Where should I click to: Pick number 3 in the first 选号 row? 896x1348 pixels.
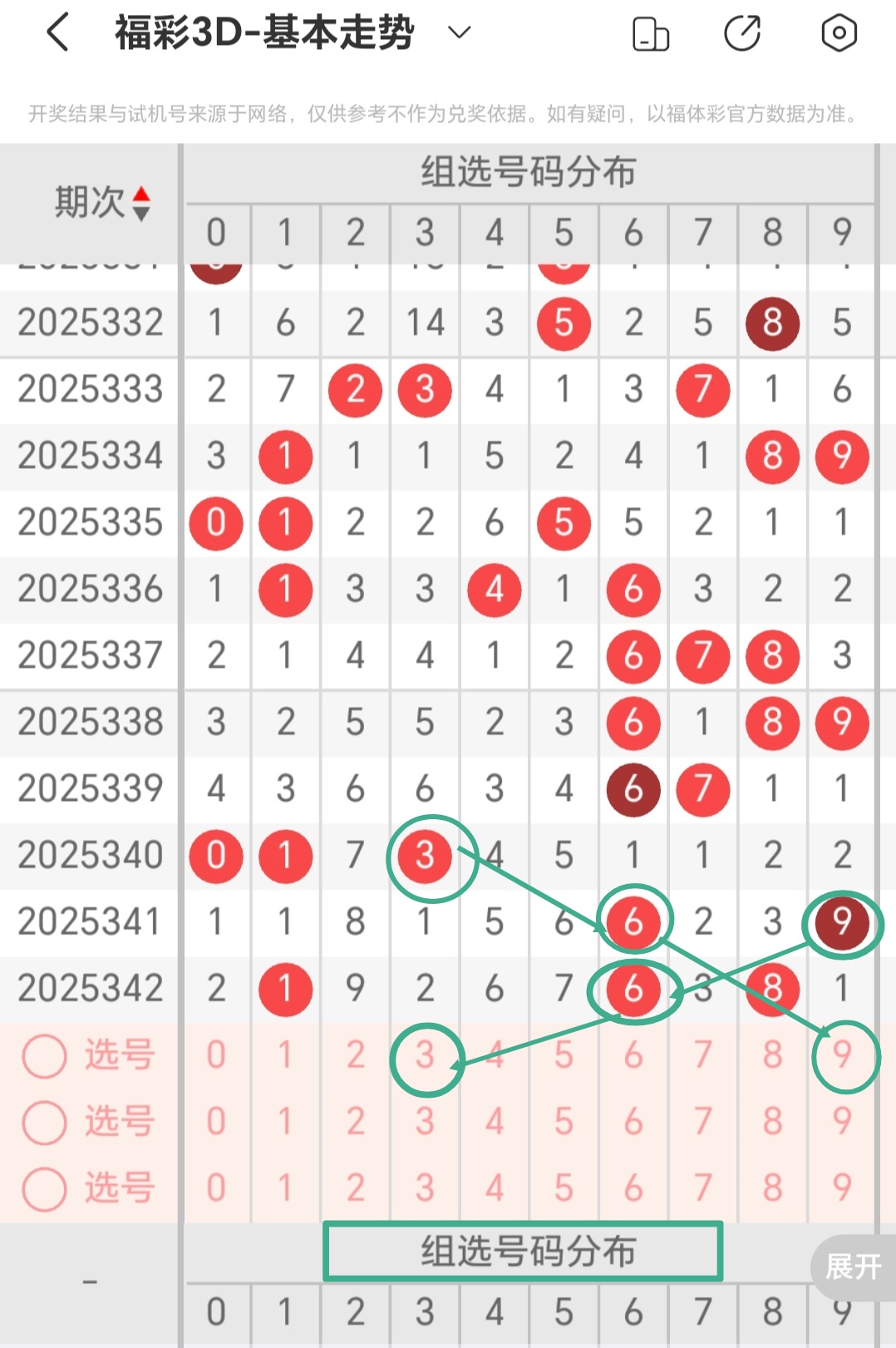tap(426, 1054)
